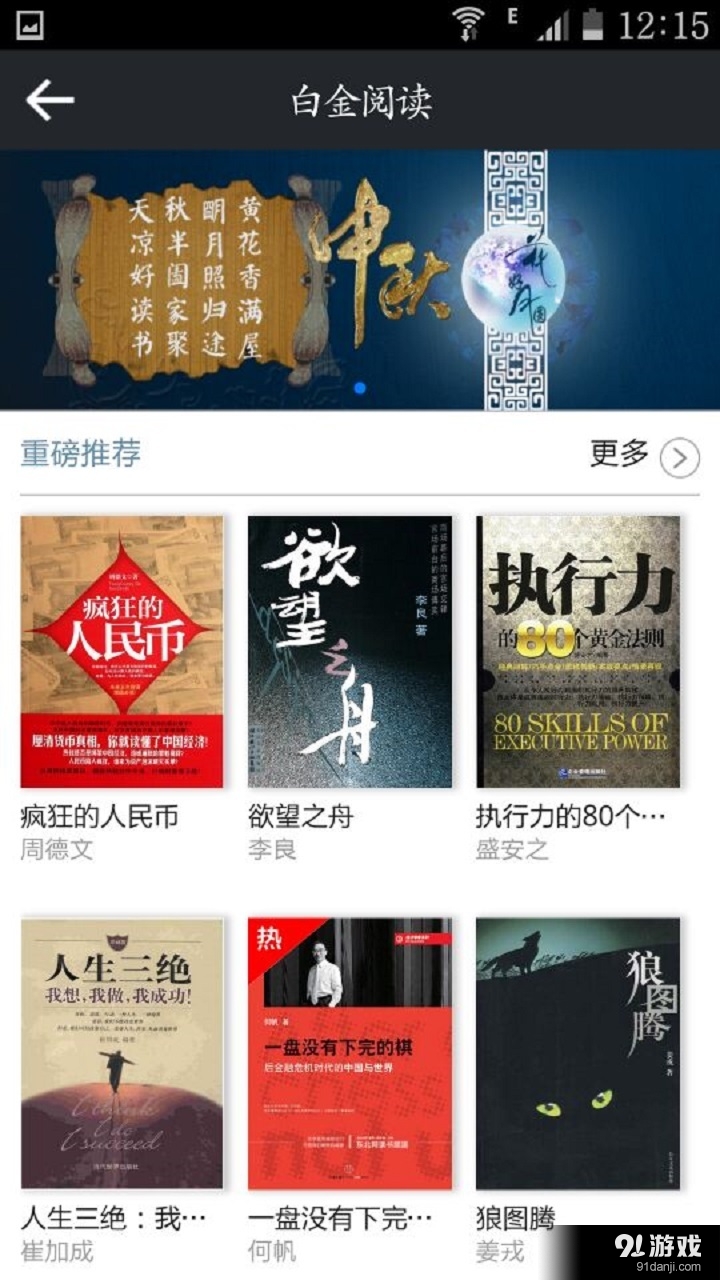The image size is (720, 1280).
Task: Select the 重磅推荐 section header
Action: 76,453
